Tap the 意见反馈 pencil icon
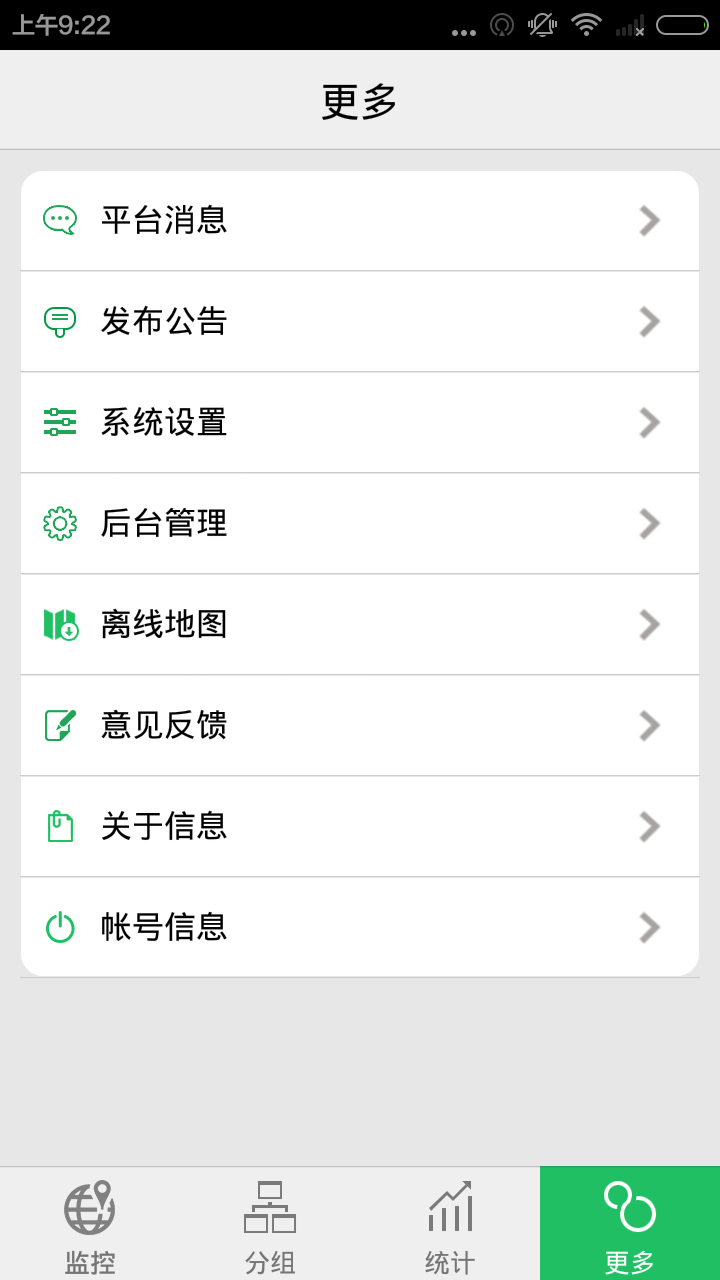This screenshot has width=720, height=1280. pyautogui.click(x=60, y=725)
